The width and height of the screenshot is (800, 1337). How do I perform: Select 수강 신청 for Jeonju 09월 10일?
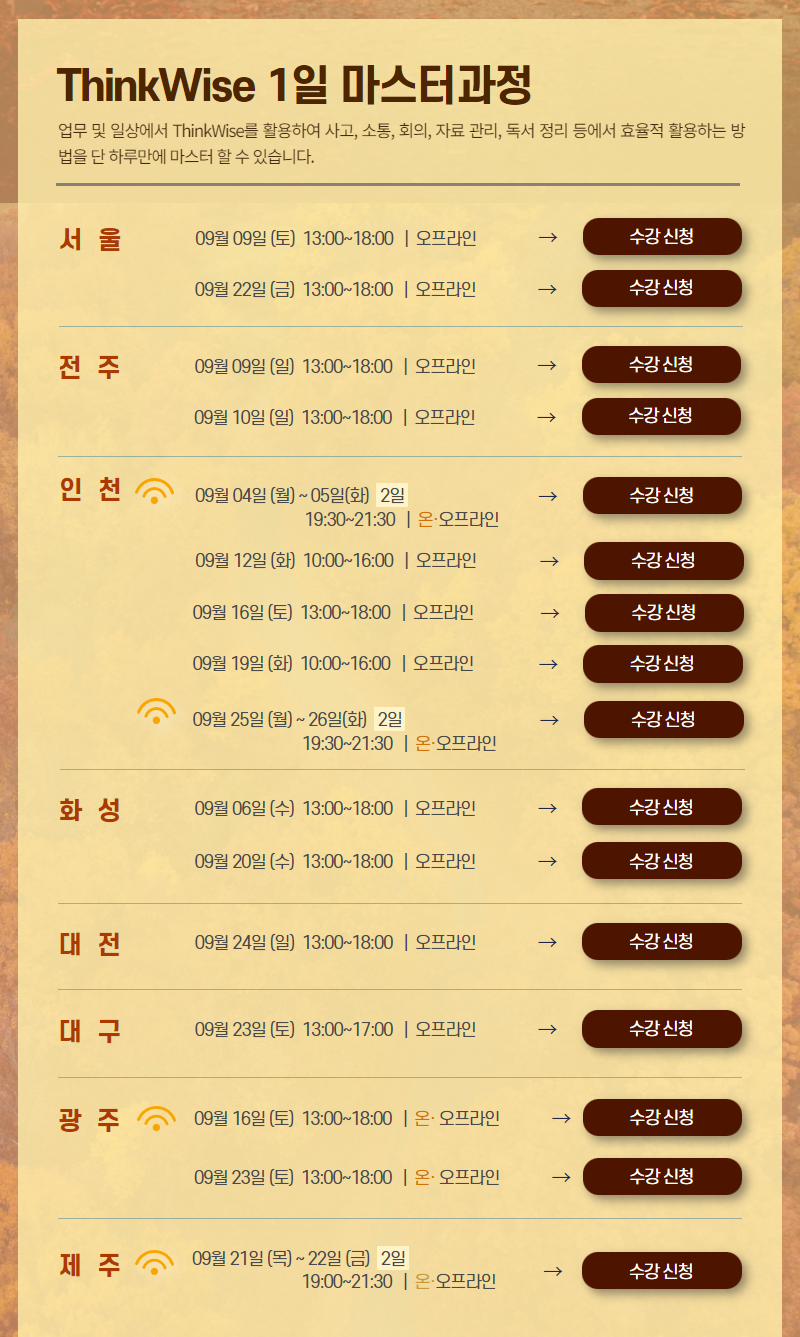(x=661, y=416)
